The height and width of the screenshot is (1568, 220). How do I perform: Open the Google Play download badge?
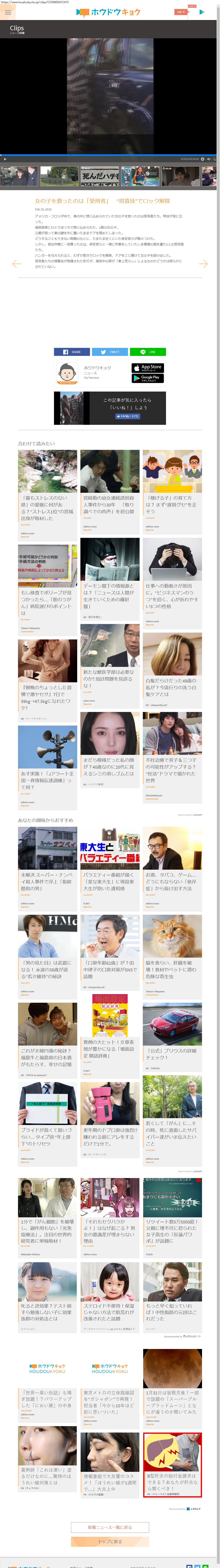pyautogui.click(x=148, y=378)
